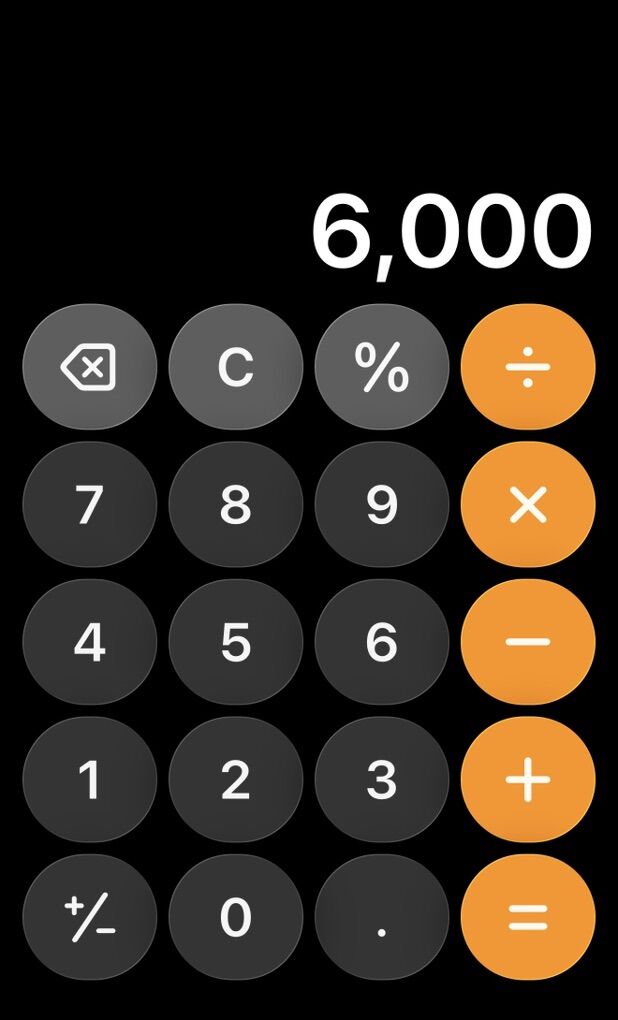The height and width of the screenshot is (1020, 618).
Task: Enter the digit 8
Action: [235, 505]
